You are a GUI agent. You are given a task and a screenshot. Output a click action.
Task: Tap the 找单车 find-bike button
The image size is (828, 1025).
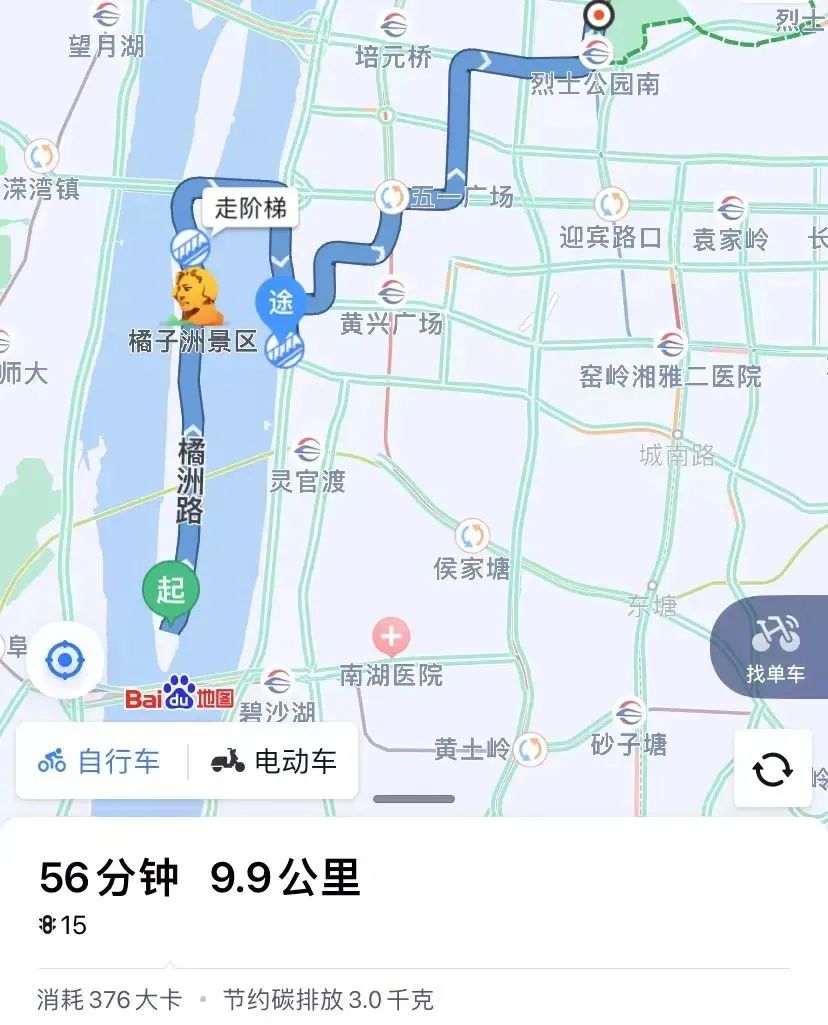point(774,647)
